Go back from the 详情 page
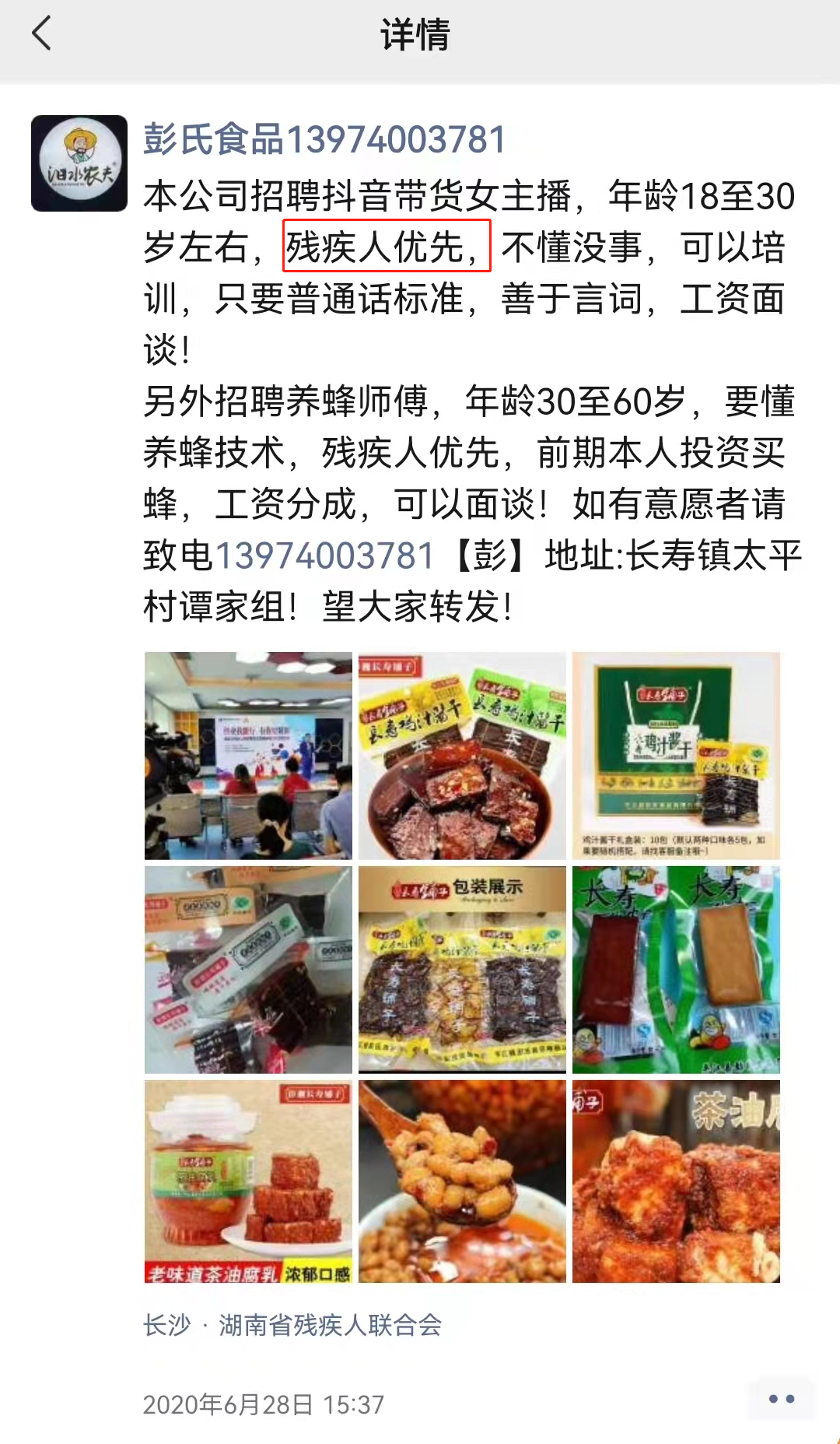This screenshot has height=1444, width=840. click(42, 34)
